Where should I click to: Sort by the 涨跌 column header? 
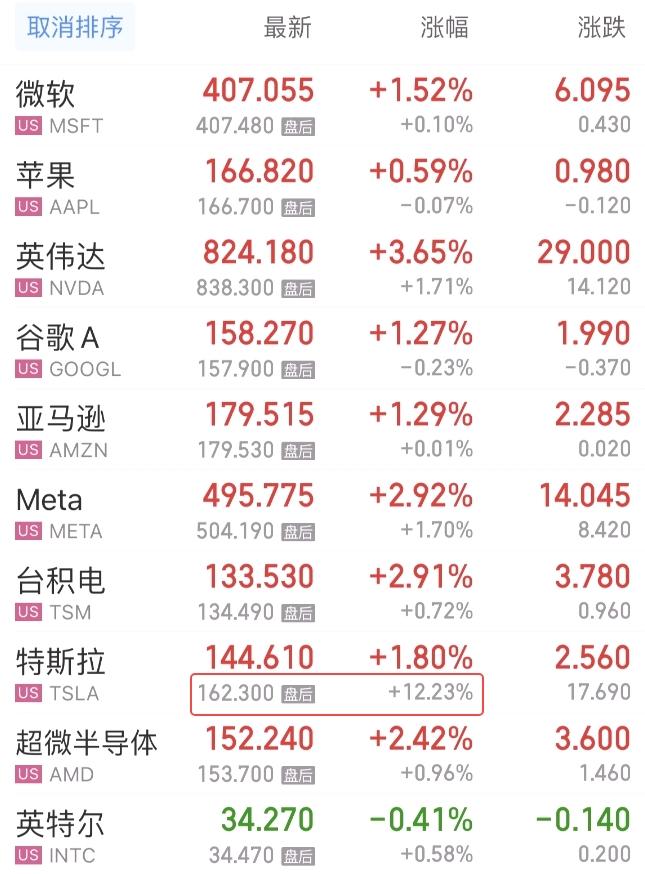(x=601, y=28)
